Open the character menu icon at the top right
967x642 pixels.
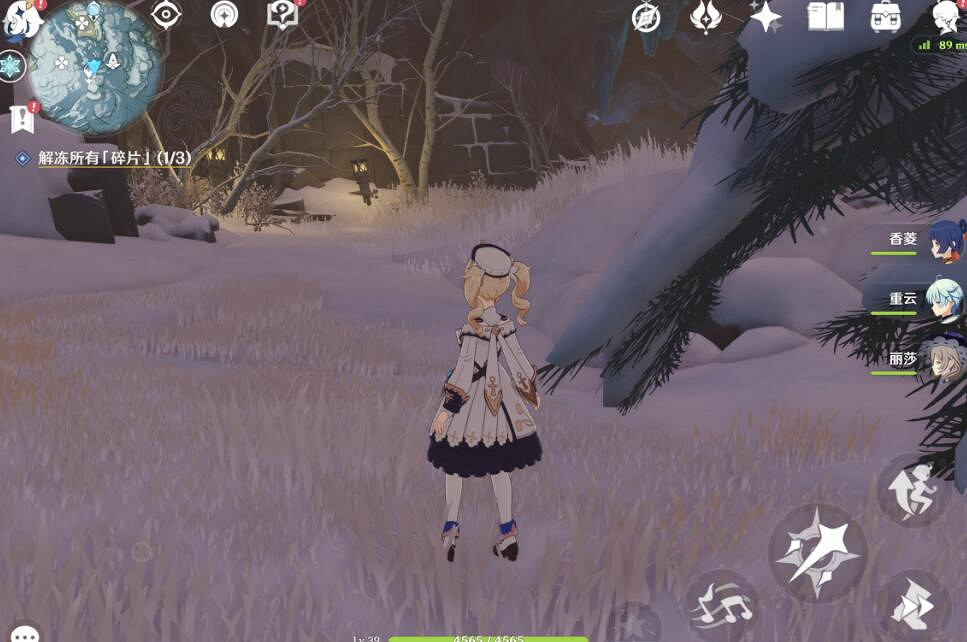tap(945, 17)
